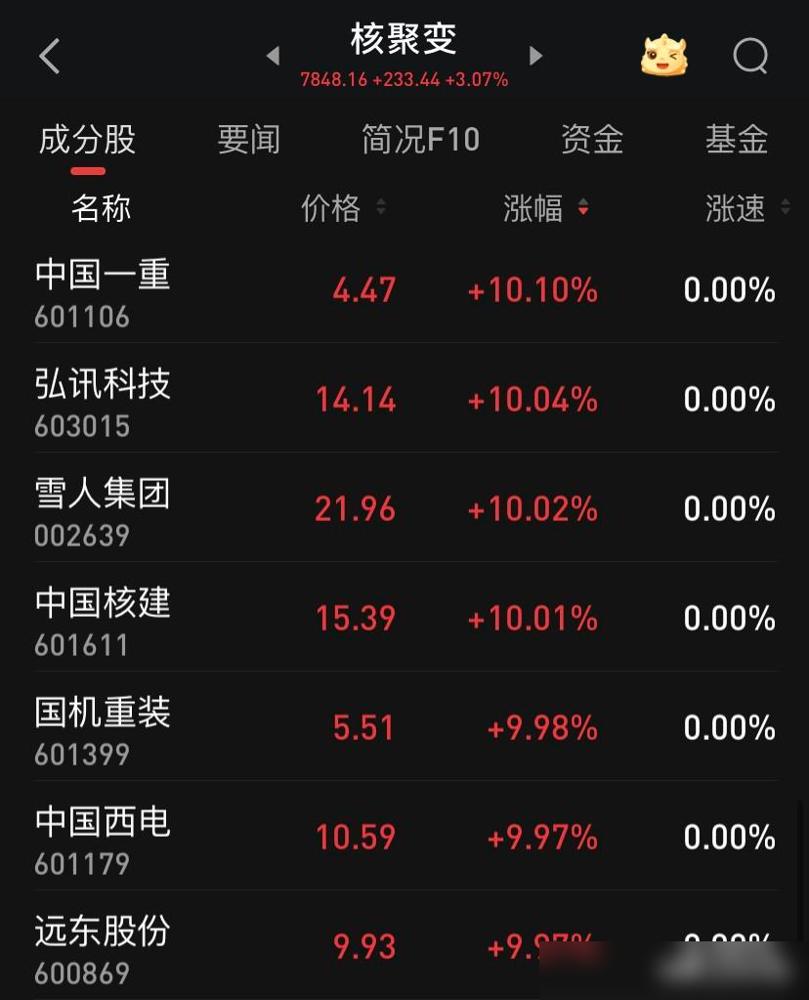Toggle descending sort on 涨幅 column
The height and width of the screenshot is (1000, 809).
584,209
